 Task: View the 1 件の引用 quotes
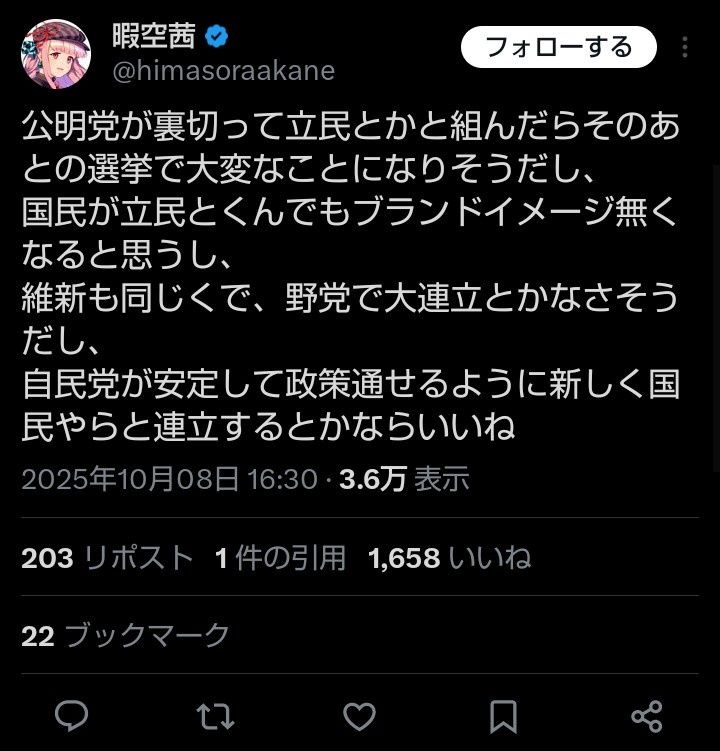pos(280,558)
